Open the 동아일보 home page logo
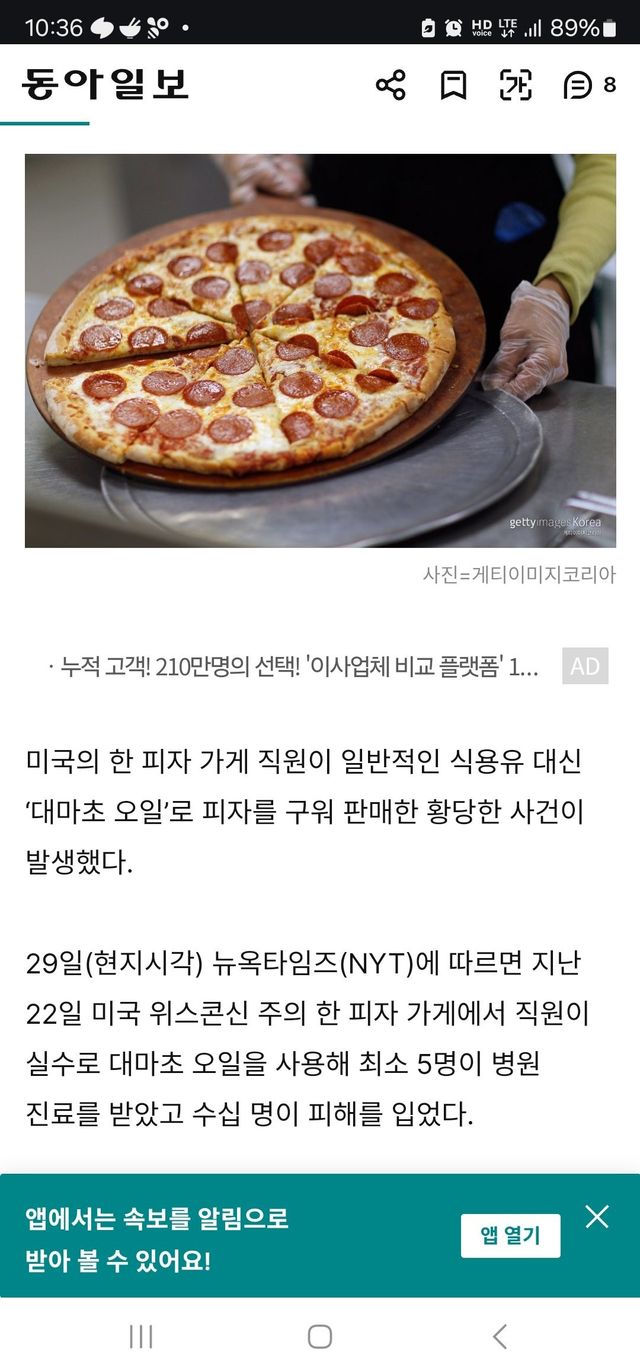640x1372 pixels. pyautogui.click(x=105, y=85)
